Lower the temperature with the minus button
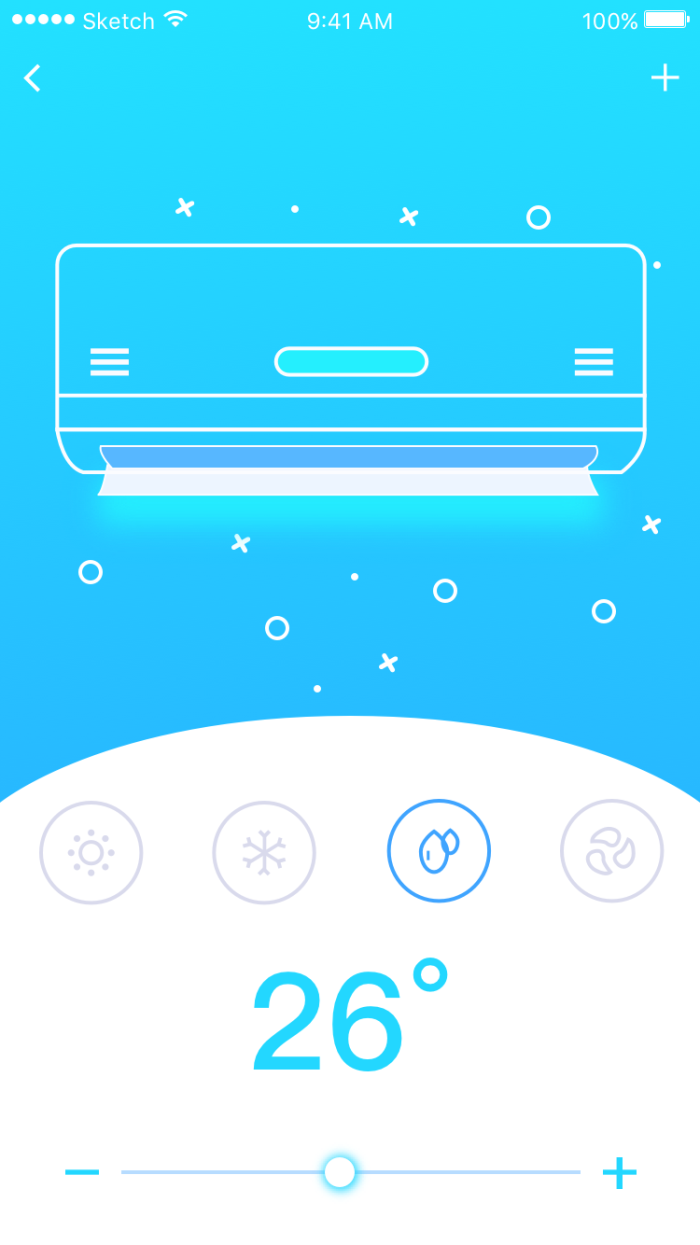 pyautogui.click(x=82, y=1172)
